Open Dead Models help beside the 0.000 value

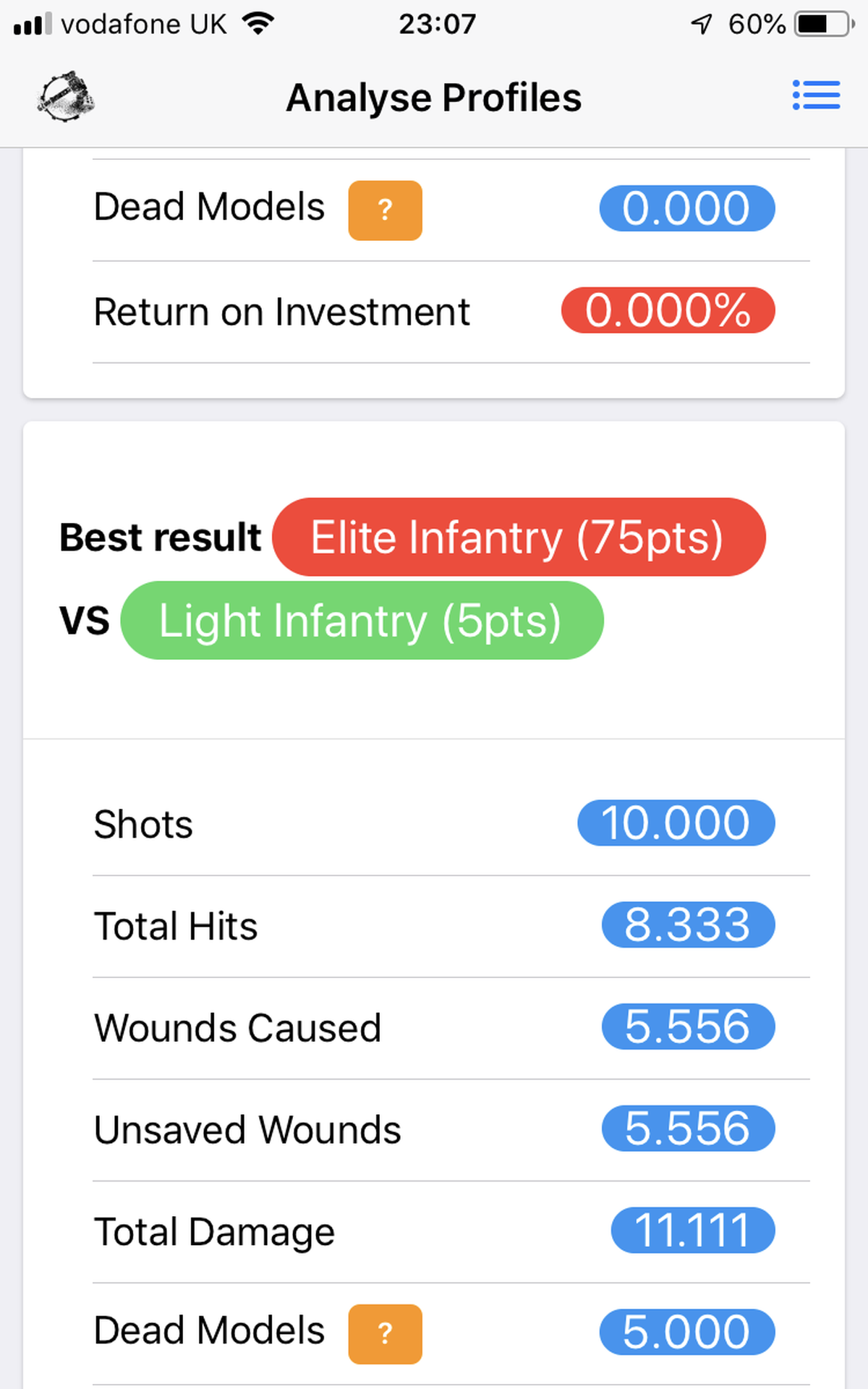click(385, 210)
